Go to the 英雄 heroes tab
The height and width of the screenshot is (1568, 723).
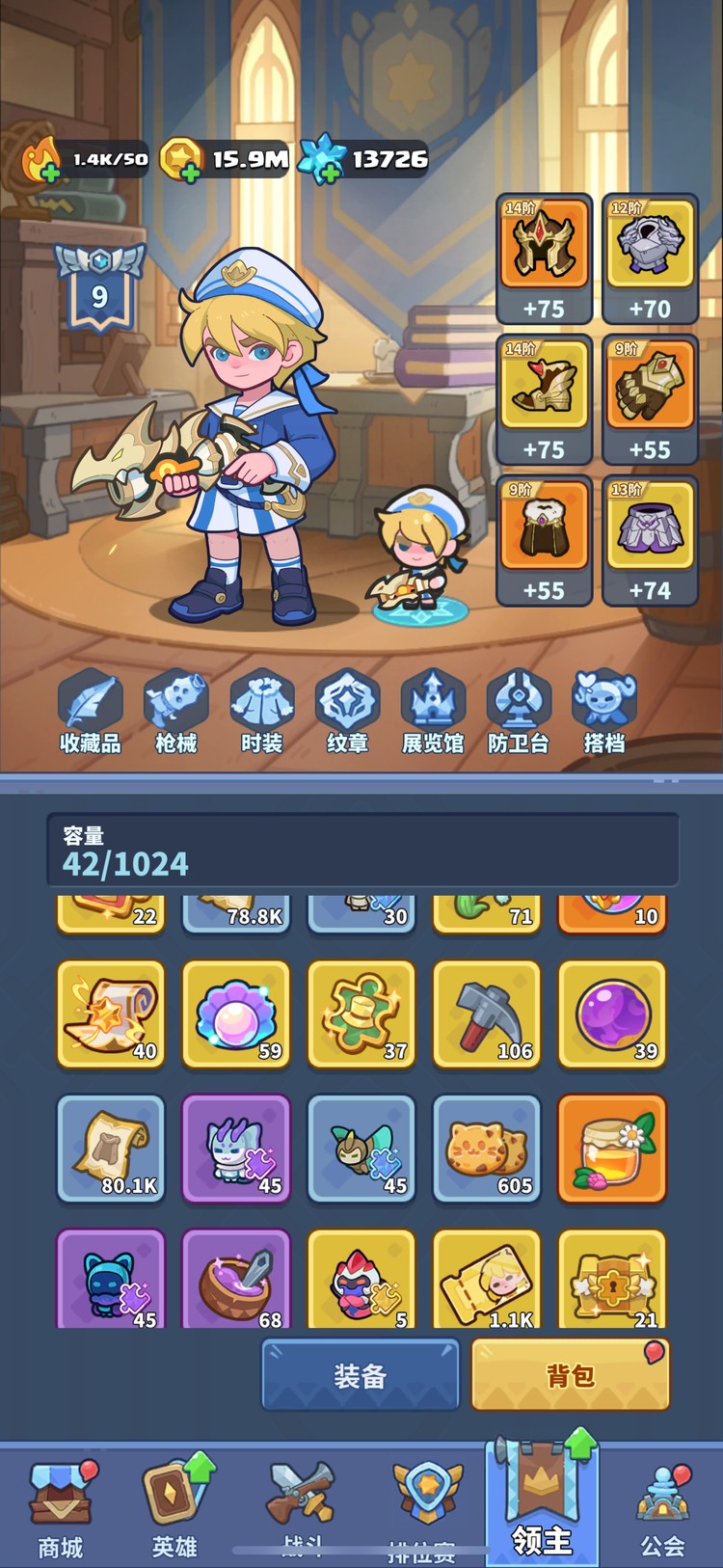pos(174,1509)
